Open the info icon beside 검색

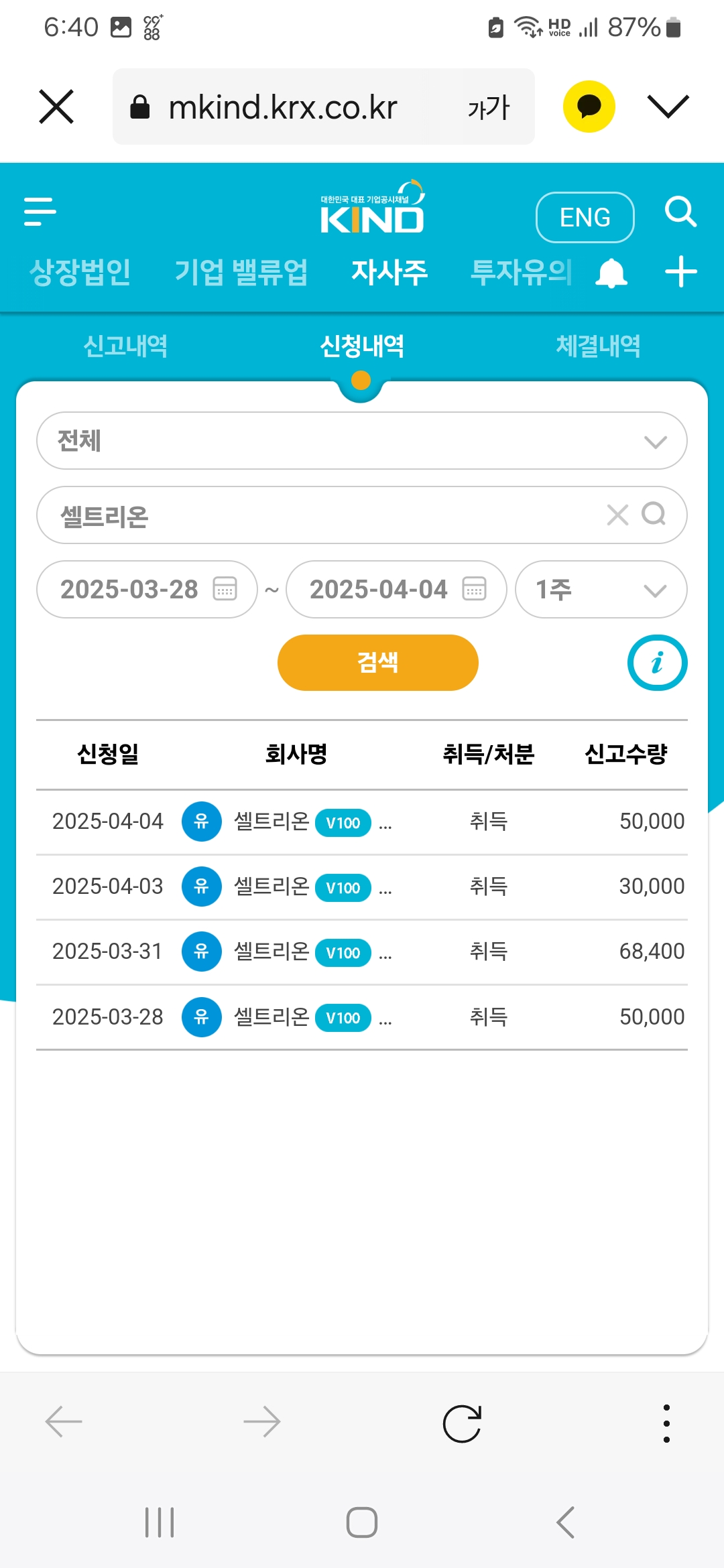tap(657, 663)
